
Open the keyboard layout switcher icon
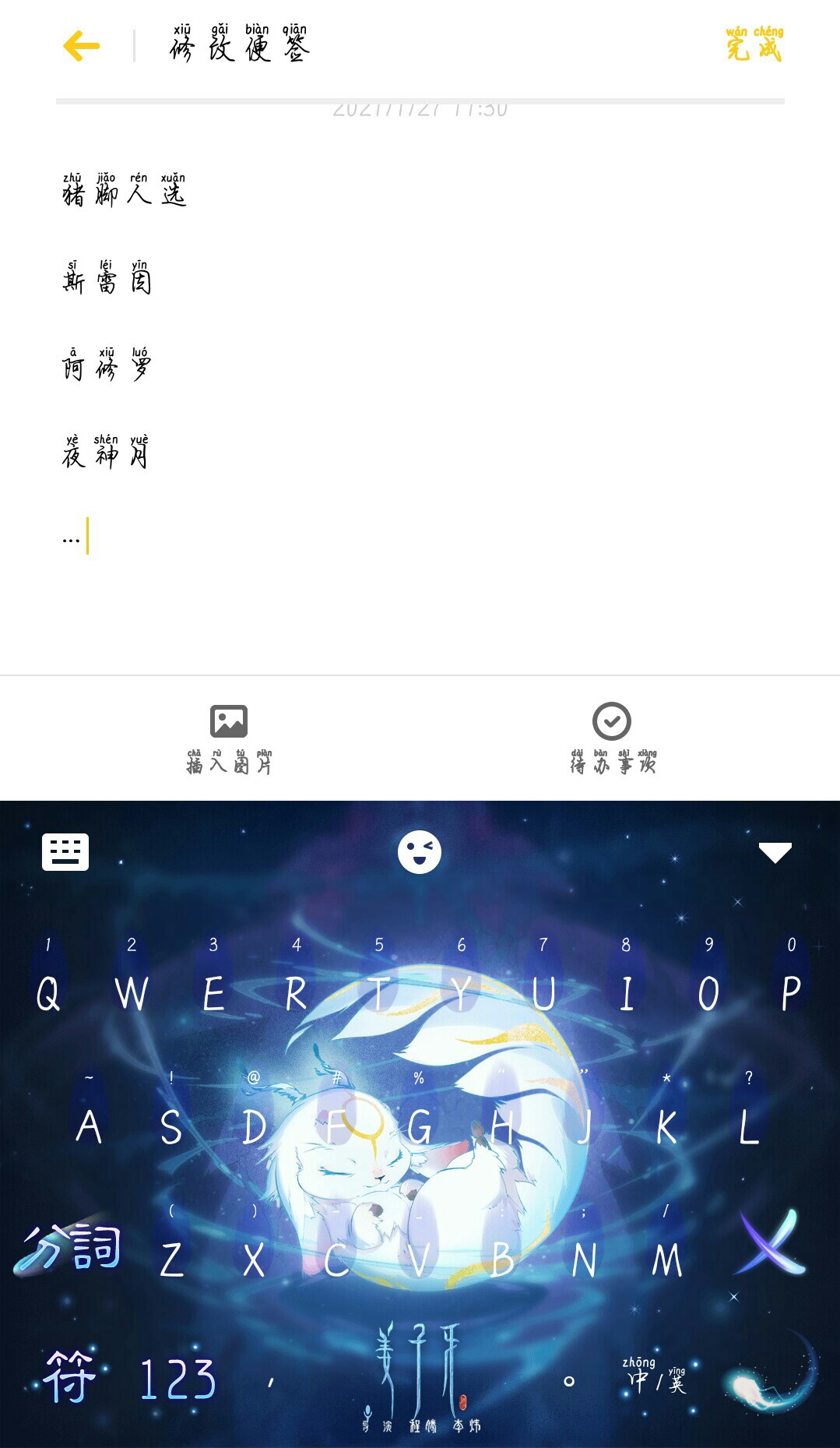click(65, 851)
